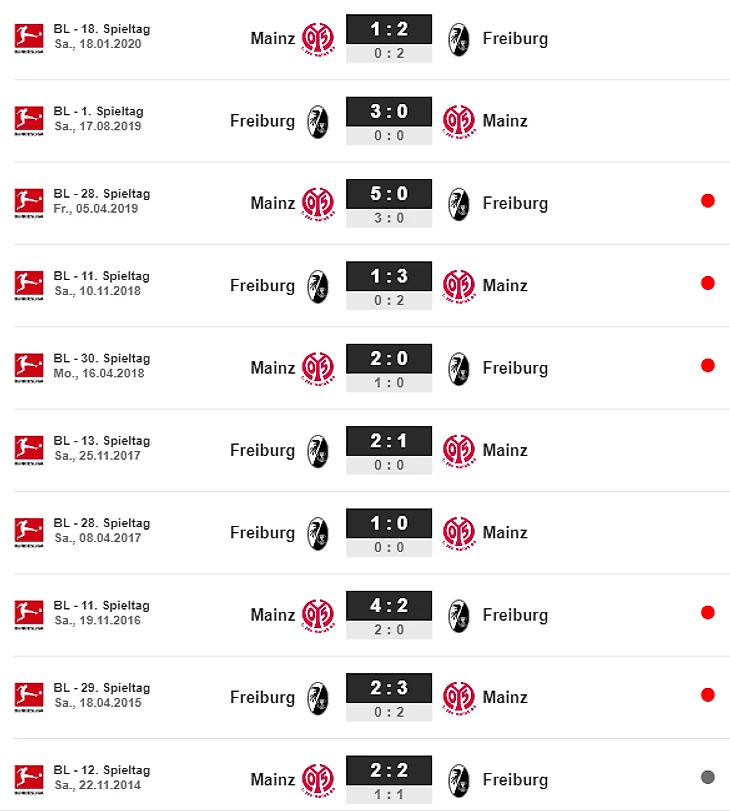View the 08.04.2017 Freiburg vs Mainz result
Image resolution: width=730 pixels, height=811 pixels.
(x=389, y=524)
